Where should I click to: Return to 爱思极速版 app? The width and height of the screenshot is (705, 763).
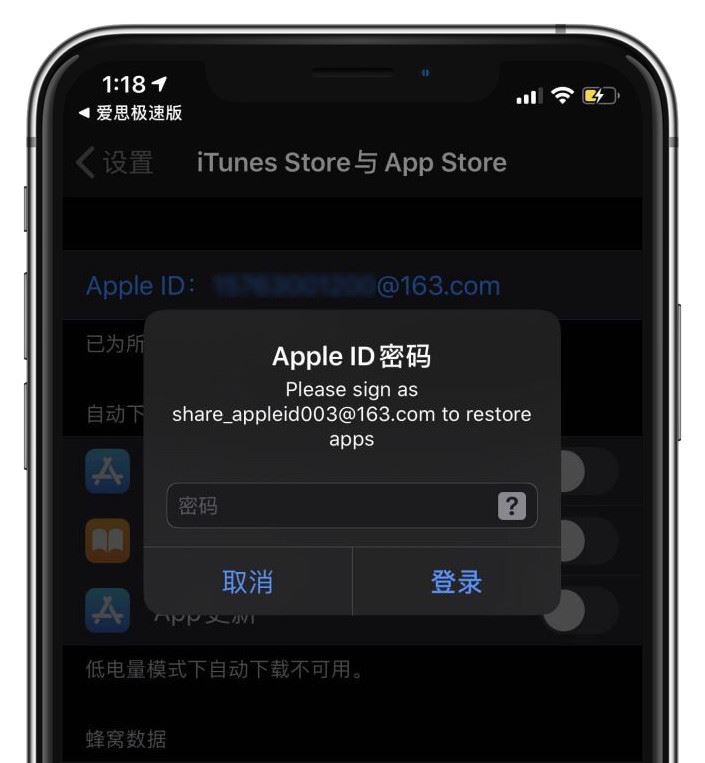click(131, 113)
